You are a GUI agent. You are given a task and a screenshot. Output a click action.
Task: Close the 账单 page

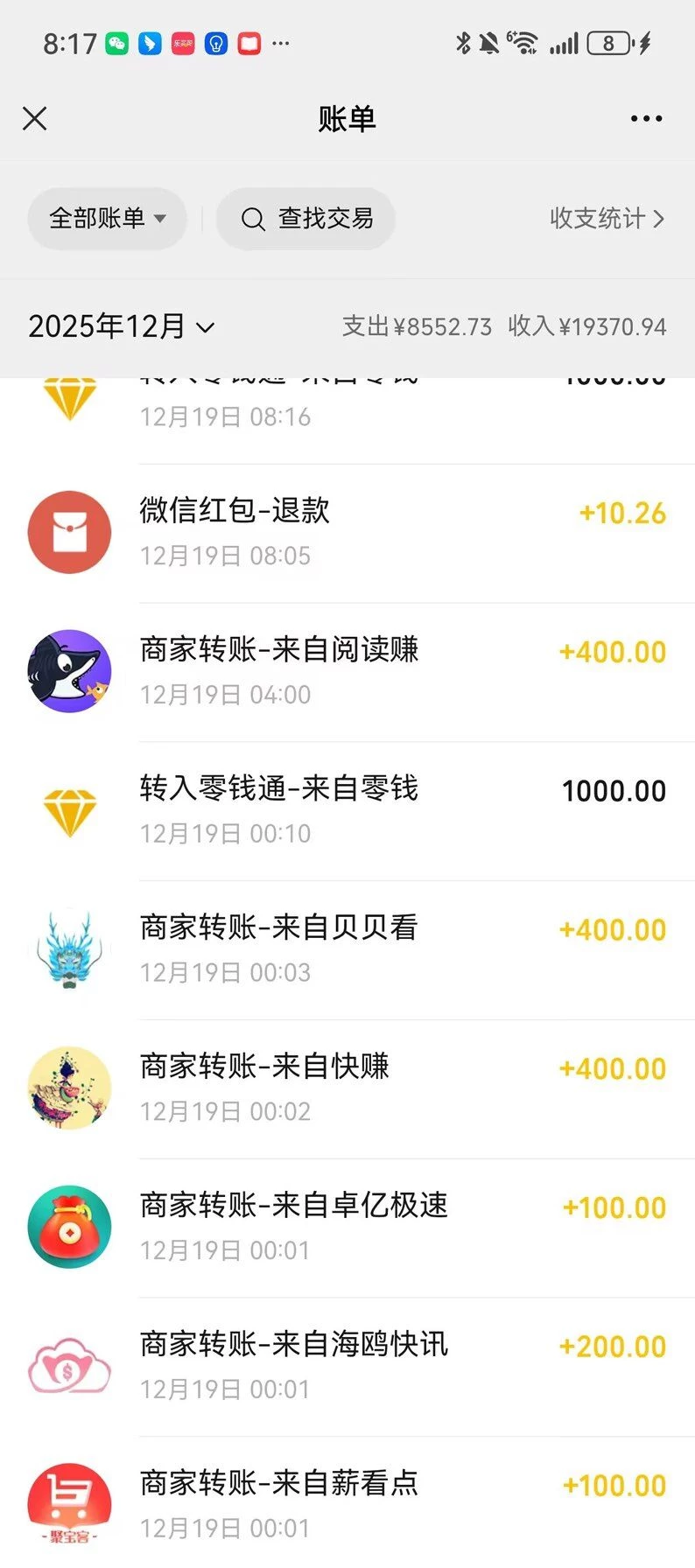pyautogui.click(x=35, y=118)
